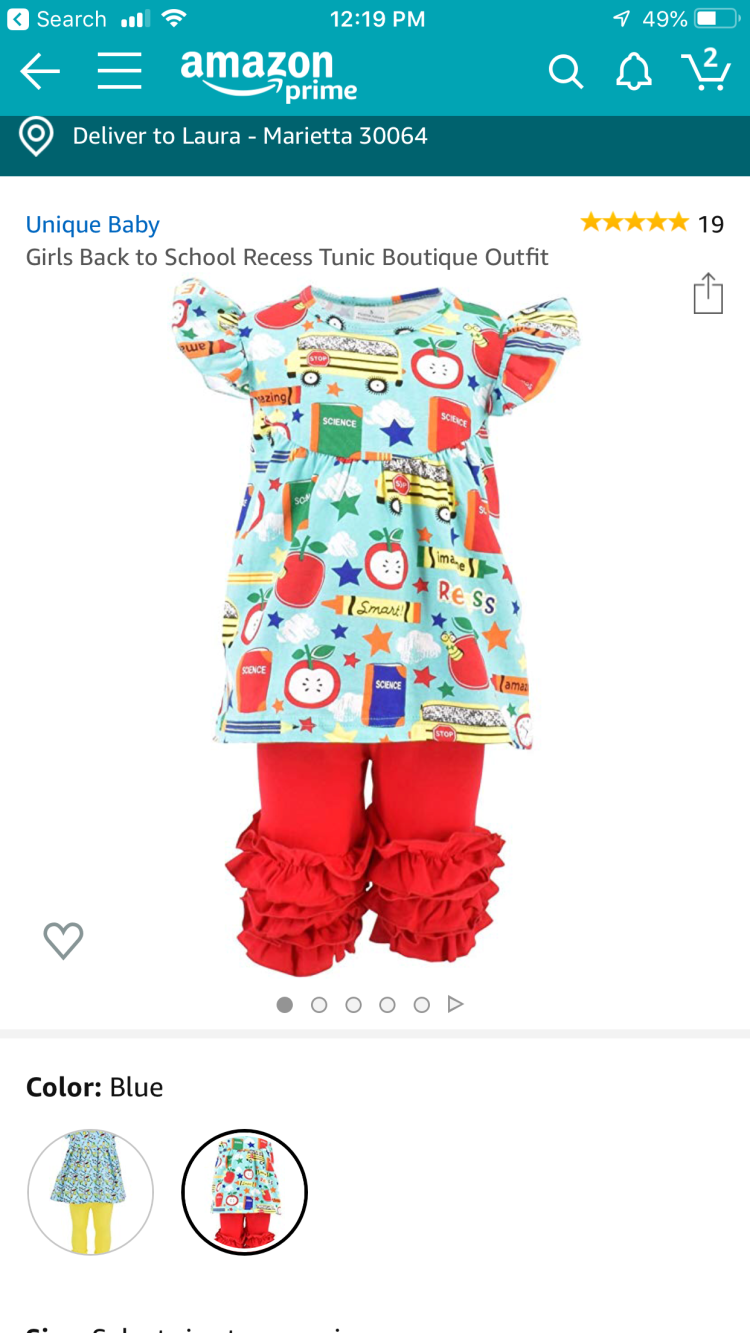Open the 19 customer ratings

[x=652, y=223]
